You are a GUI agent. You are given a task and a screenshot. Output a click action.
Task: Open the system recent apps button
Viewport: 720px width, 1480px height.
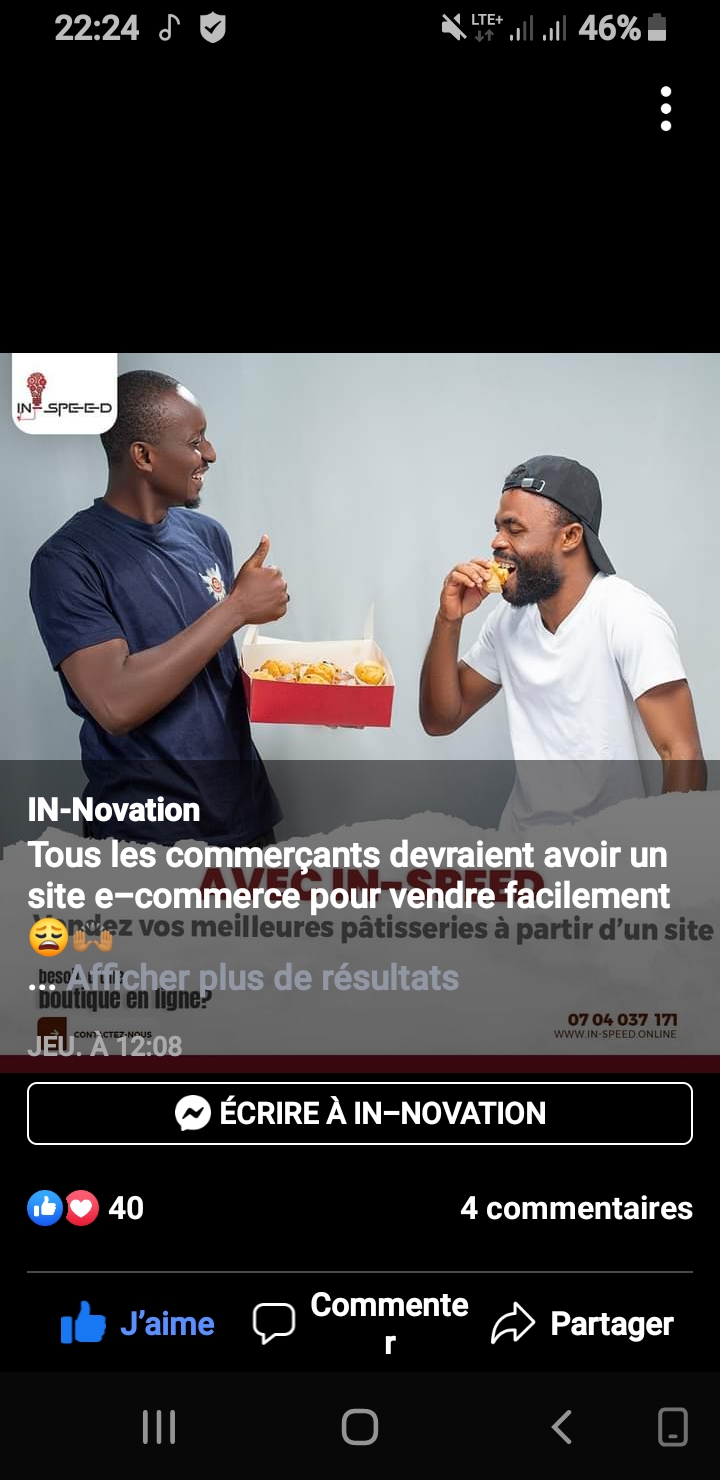point(159,1427)
